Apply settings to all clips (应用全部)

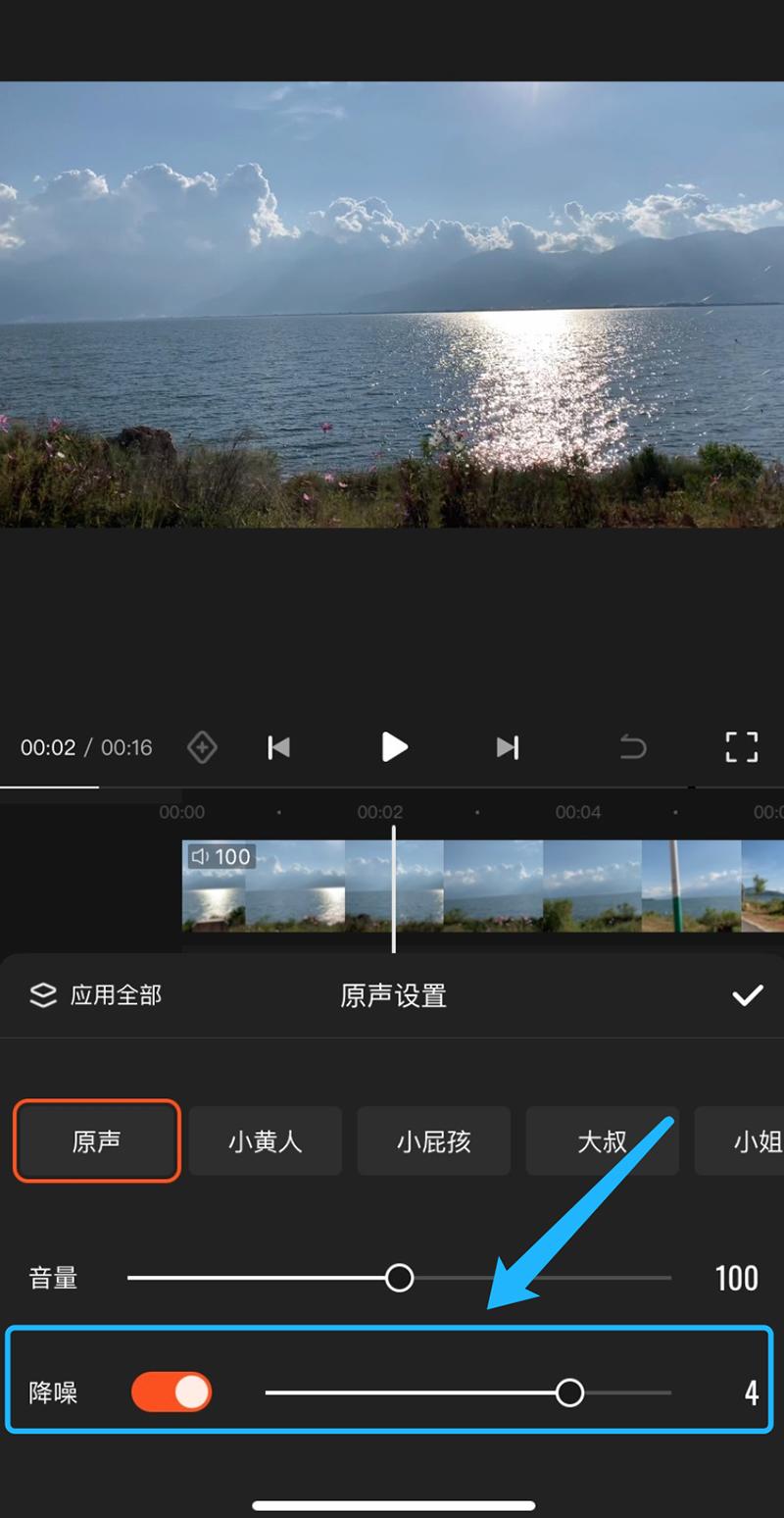click(x=96, y=995)
